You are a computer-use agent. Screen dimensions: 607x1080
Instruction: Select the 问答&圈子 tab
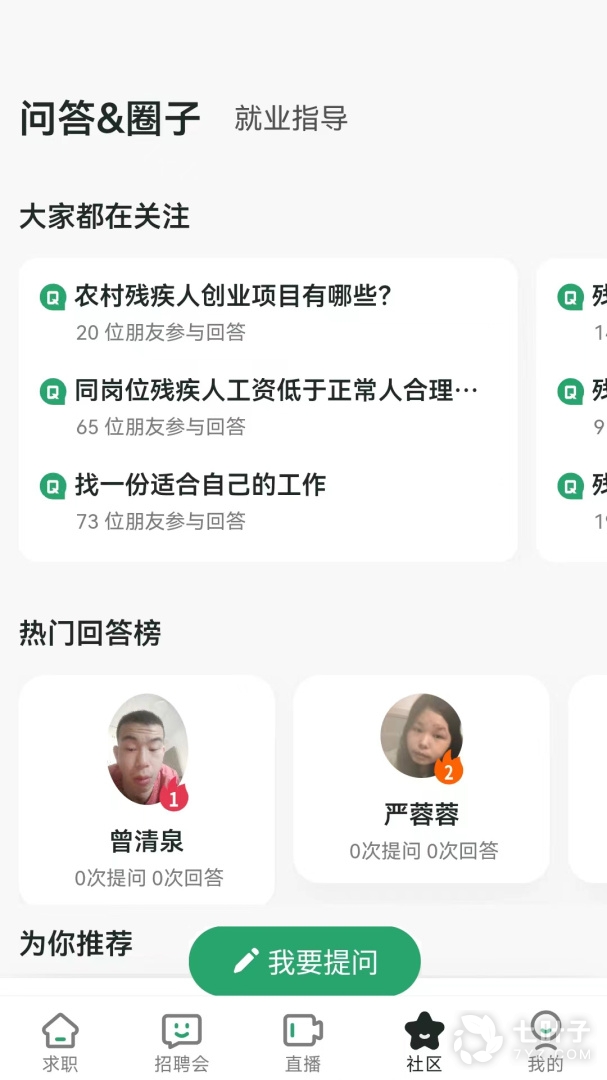(110, 118)
